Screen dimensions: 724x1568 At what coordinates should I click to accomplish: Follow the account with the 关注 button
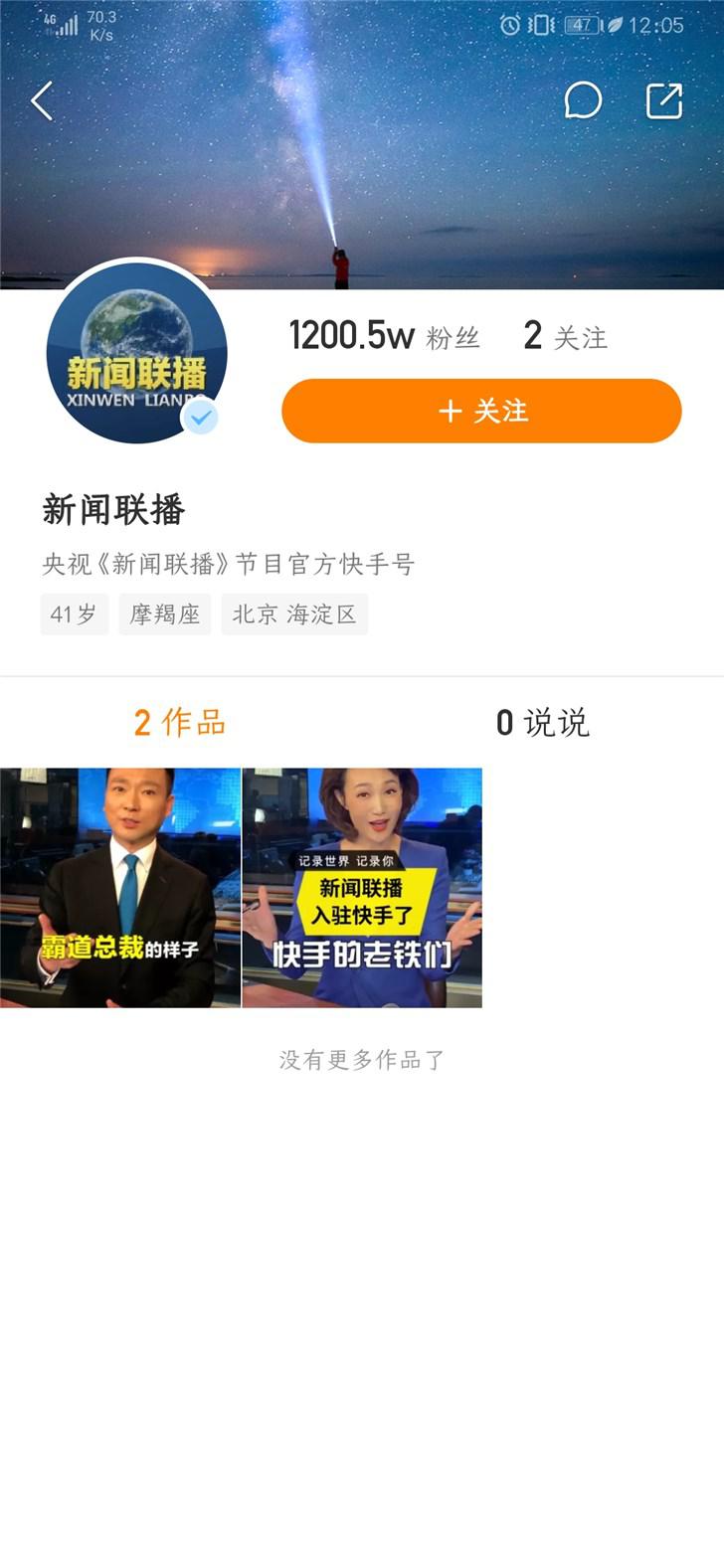point(481,410)
